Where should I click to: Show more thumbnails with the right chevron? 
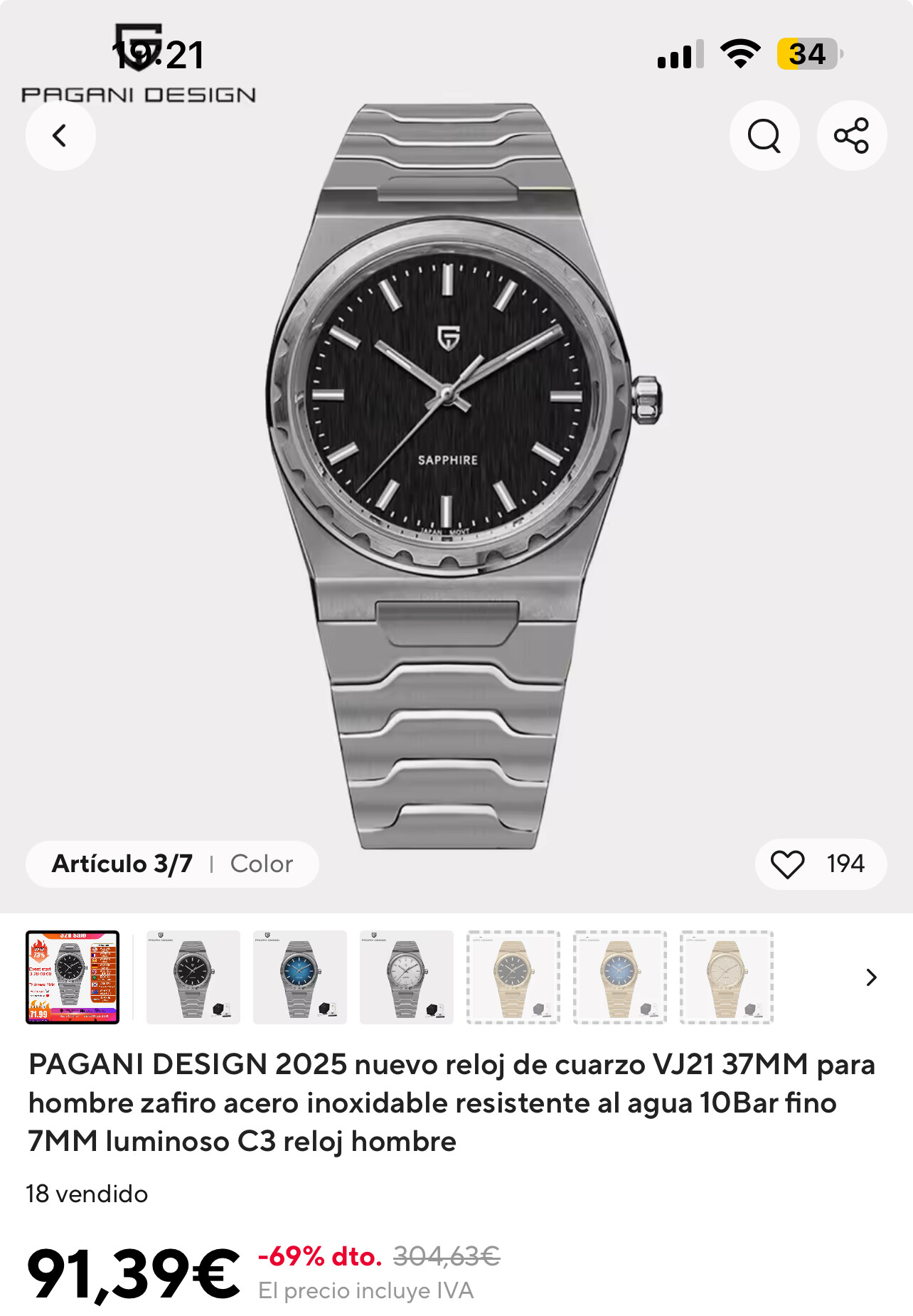(x=871, y=977)
